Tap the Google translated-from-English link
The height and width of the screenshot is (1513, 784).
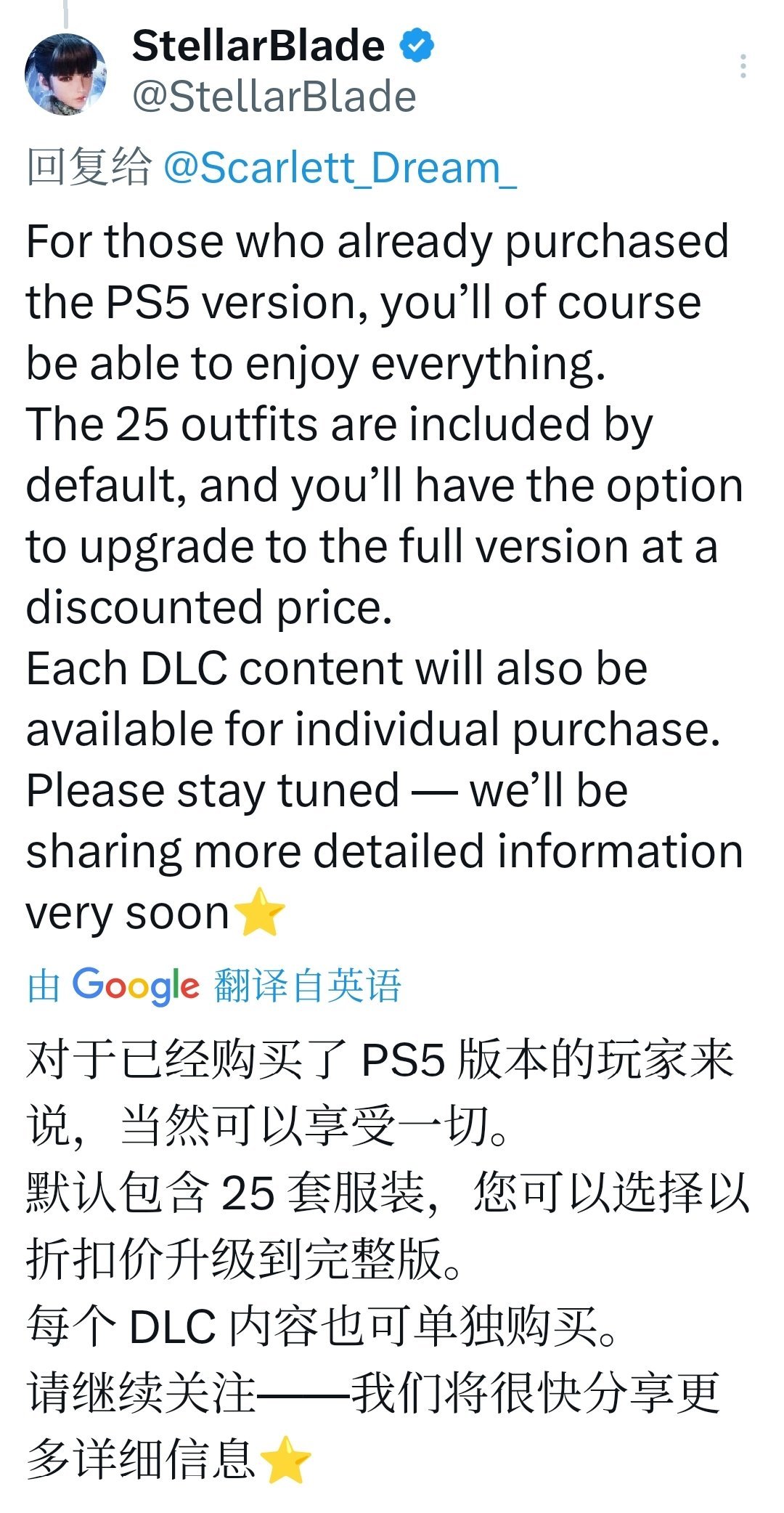point(214,986)
